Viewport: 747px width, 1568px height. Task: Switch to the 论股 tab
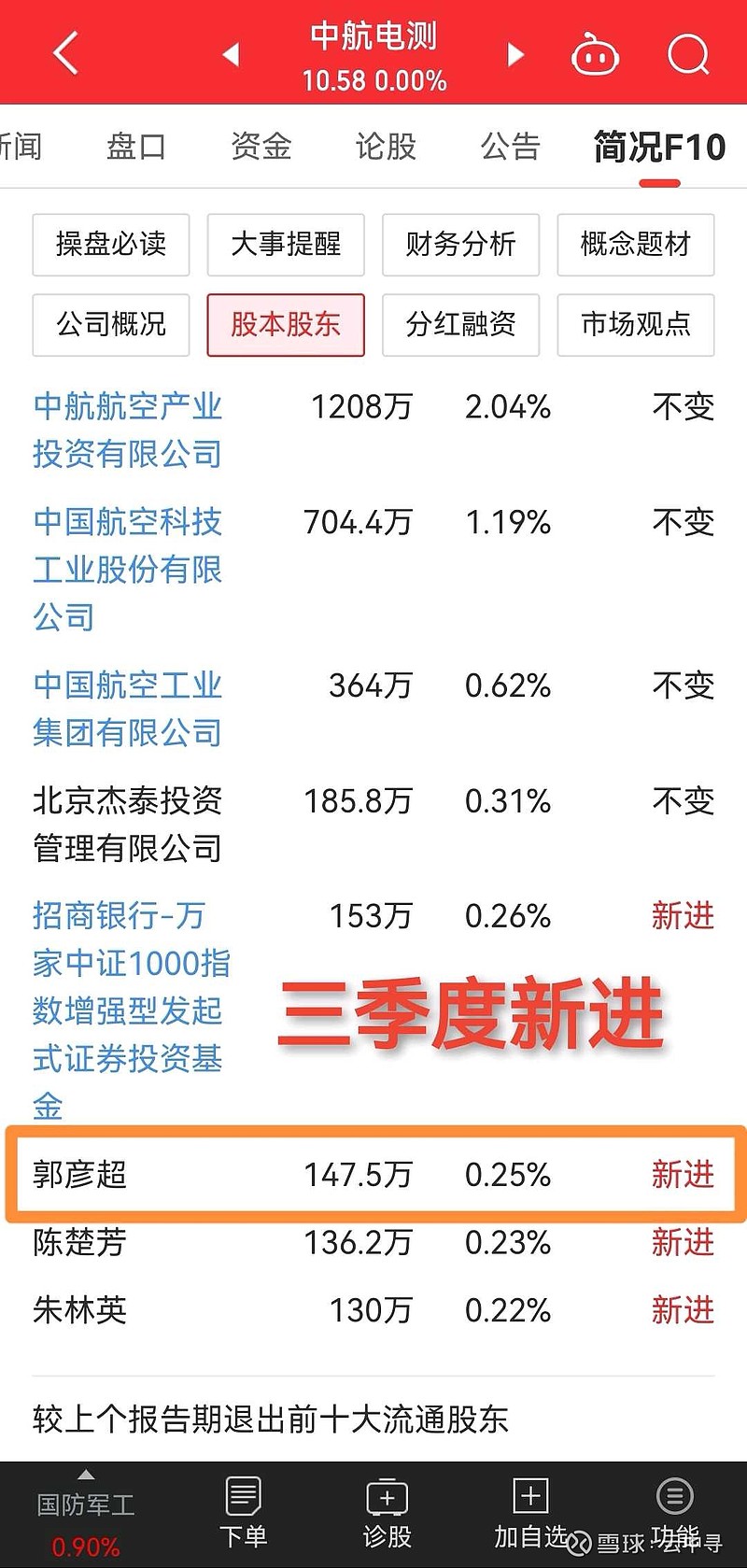pyautogui.click(x=386, y=147)
